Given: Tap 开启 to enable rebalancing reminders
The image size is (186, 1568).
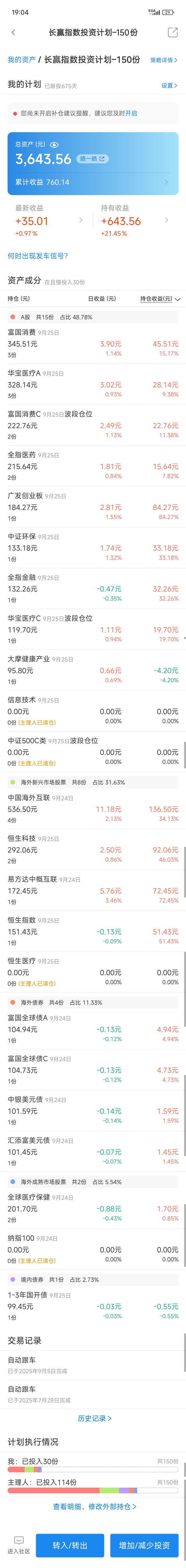Looking at the screenshot, I should point(131,113).
